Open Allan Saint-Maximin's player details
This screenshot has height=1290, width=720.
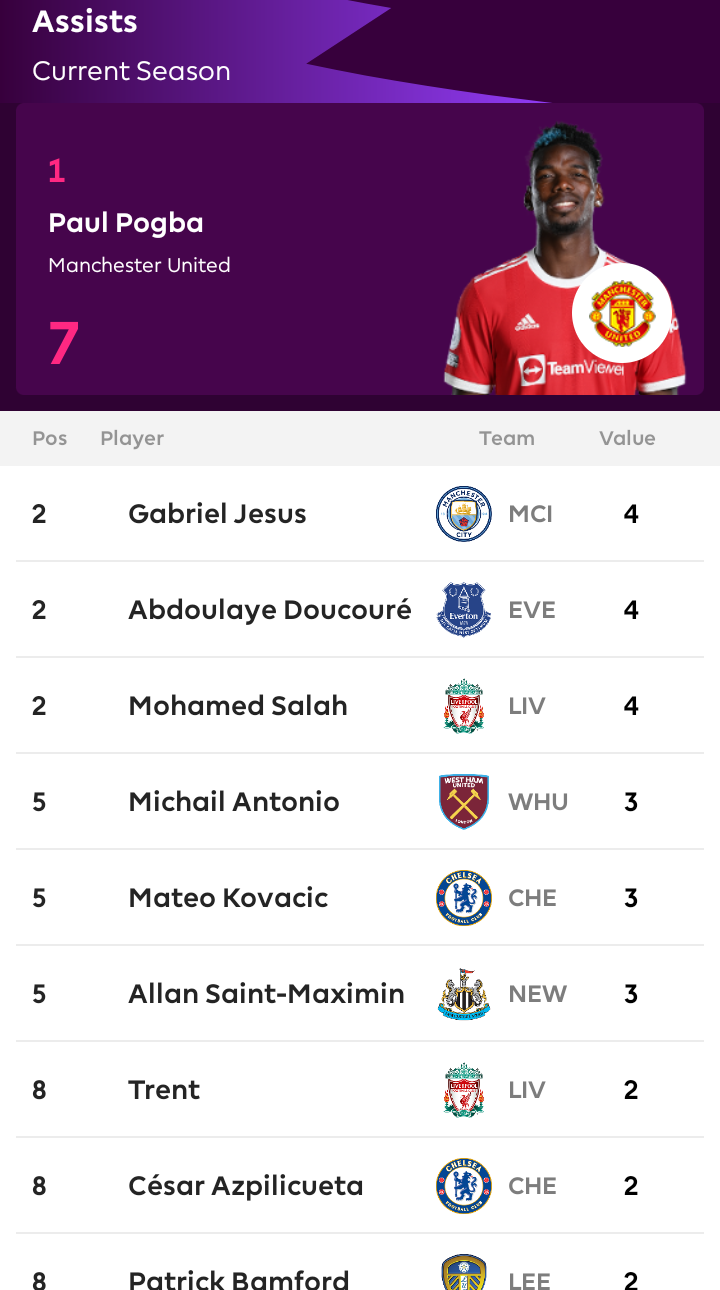click(x=360, y=994)
